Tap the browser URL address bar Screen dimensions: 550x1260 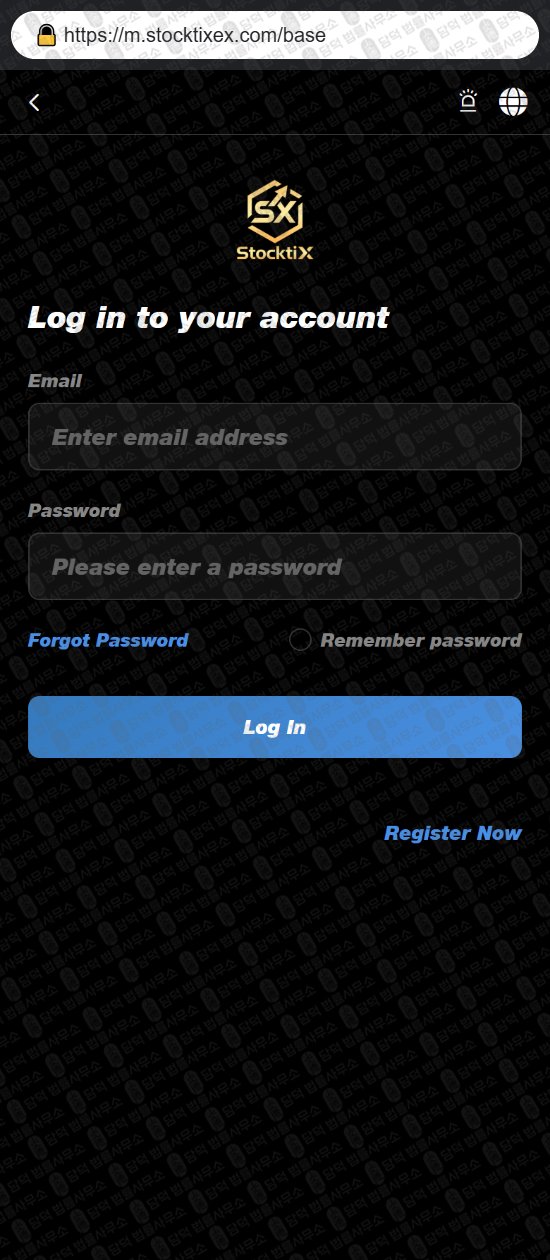(x=275, y=35)
